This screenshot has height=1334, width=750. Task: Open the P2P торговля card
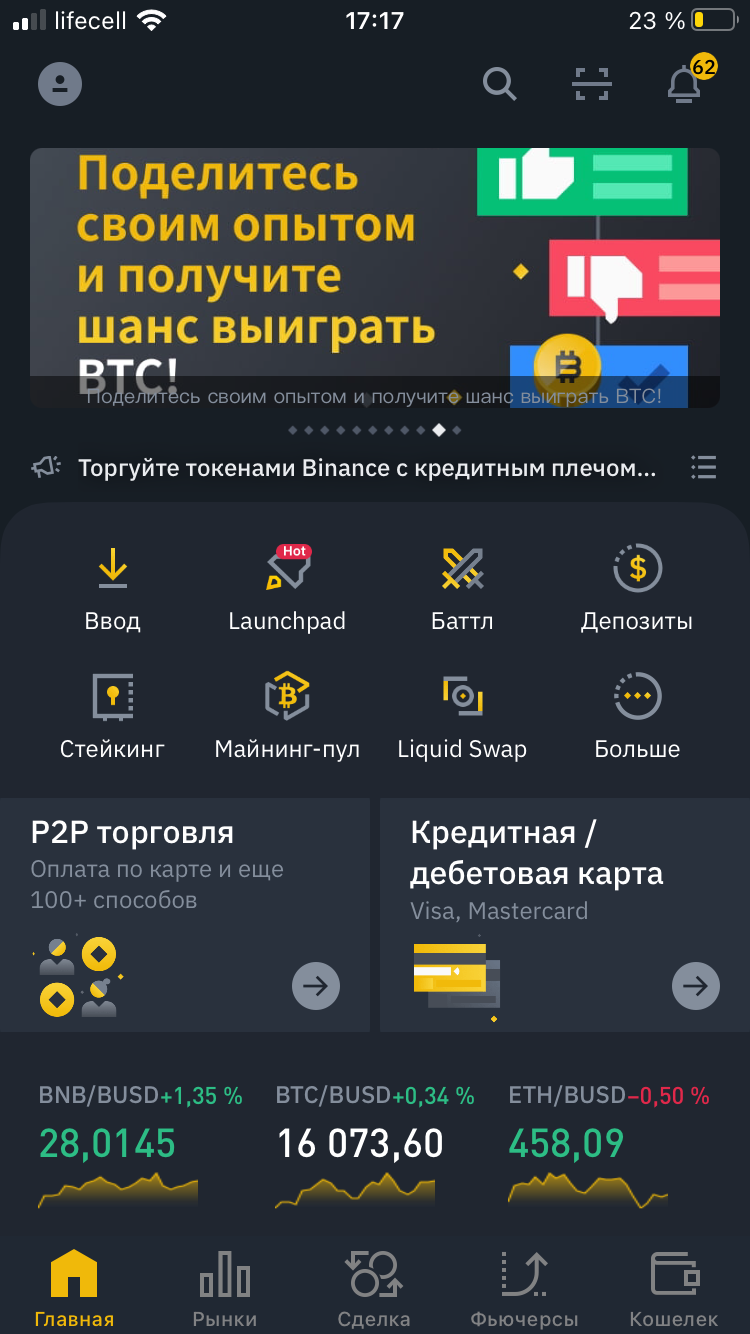(185, 915)
